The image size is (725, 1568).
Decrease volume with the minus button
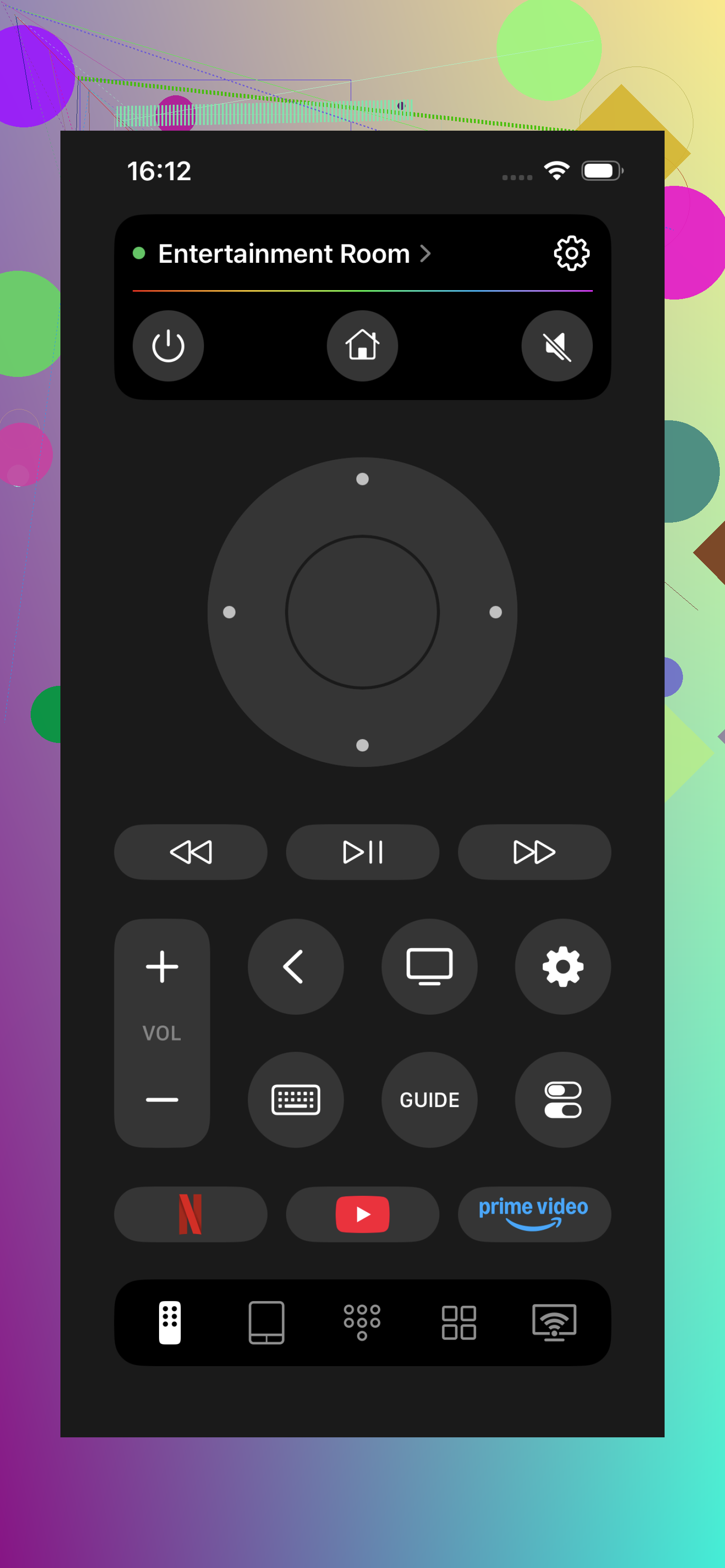pyautogui.click(x=162, y=1099)
